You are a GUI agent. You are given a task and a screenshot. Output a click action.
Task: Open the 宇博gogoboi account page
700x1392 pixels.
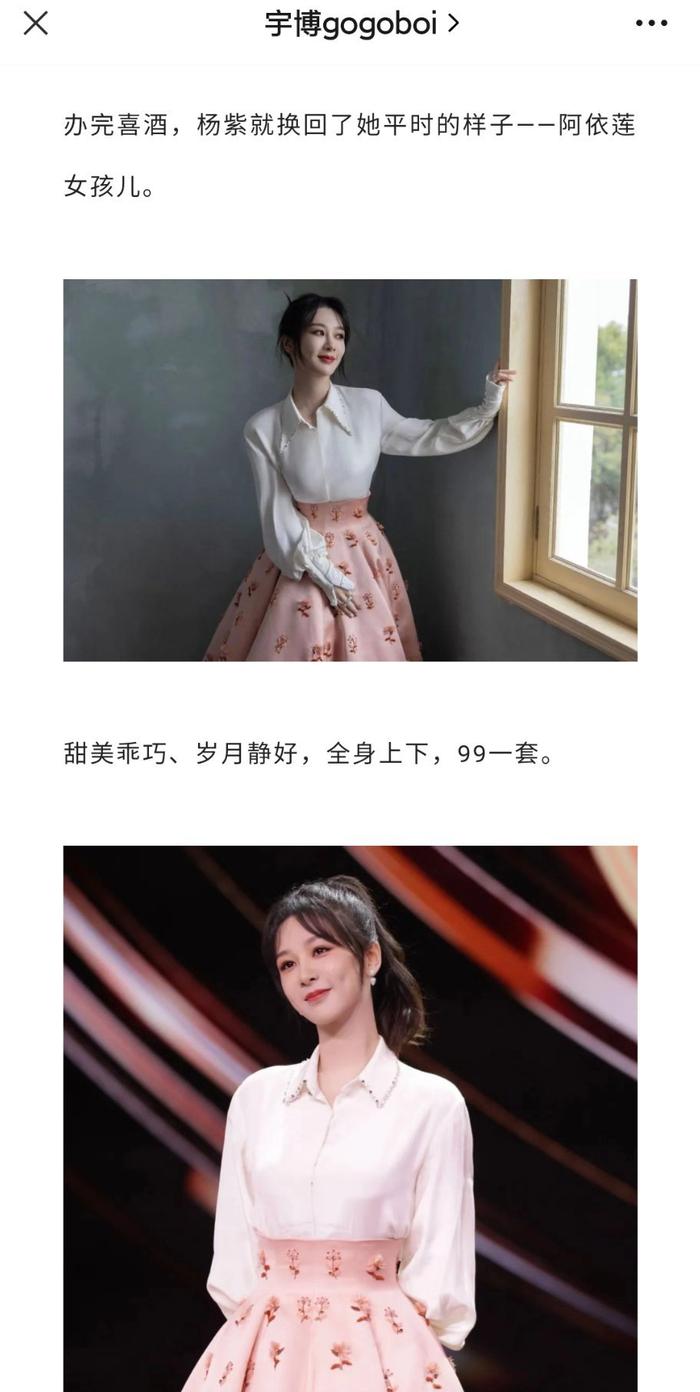pyautogui.click(x=362, y=23)
